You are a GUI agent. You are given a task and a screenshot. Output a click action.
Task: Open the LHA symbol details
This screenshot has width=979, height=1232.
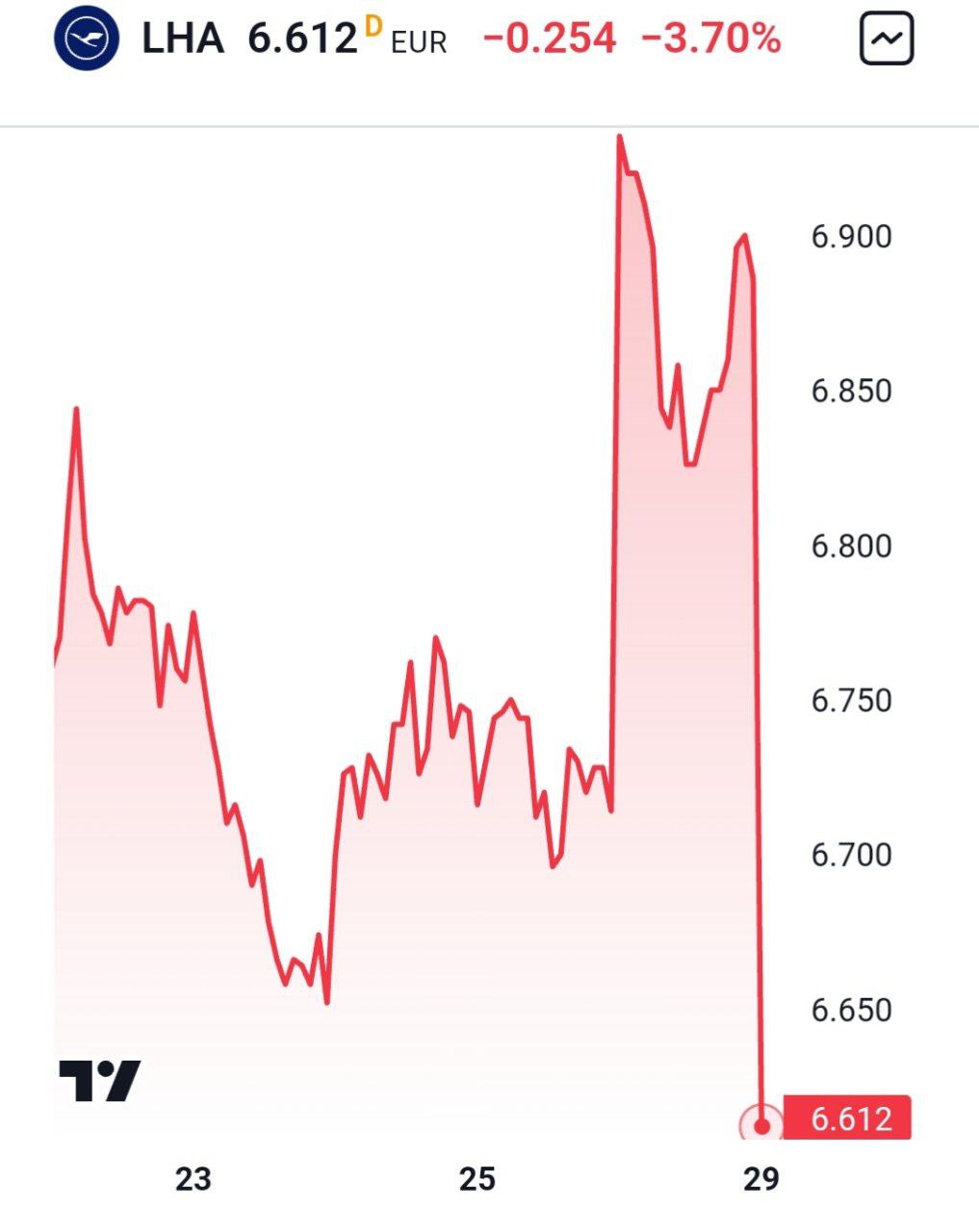[183, 39]
